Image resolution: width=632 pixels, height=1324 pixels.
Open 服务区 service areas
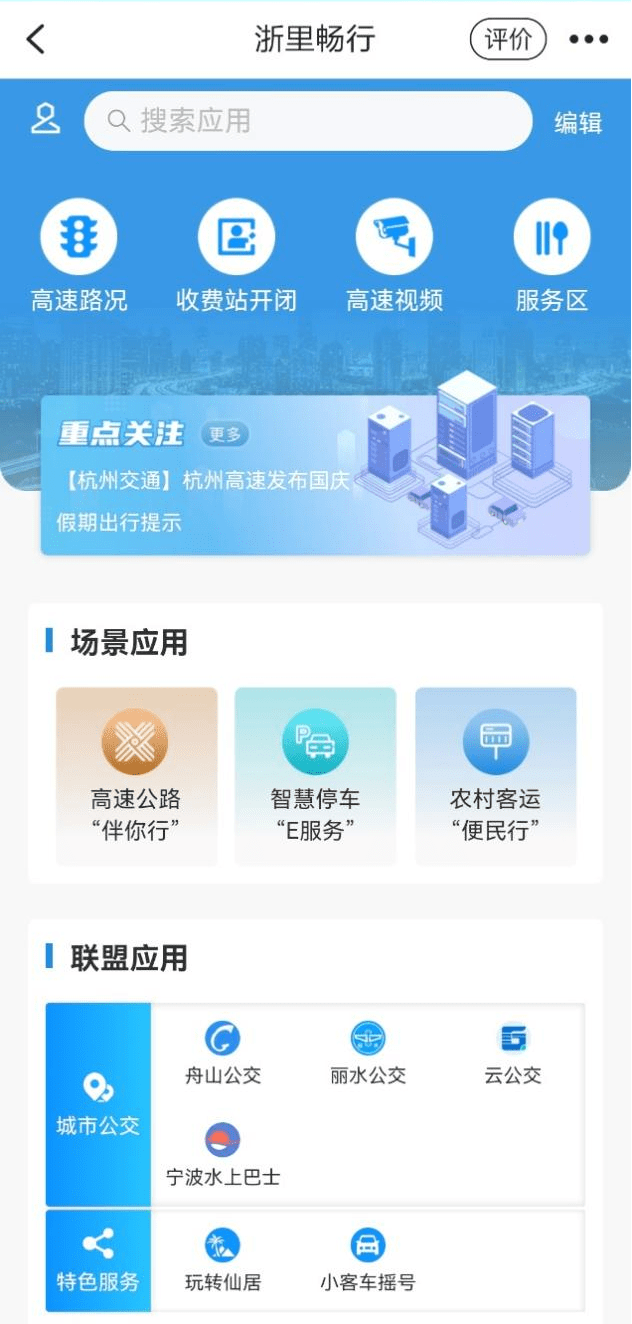click(551, 255)
